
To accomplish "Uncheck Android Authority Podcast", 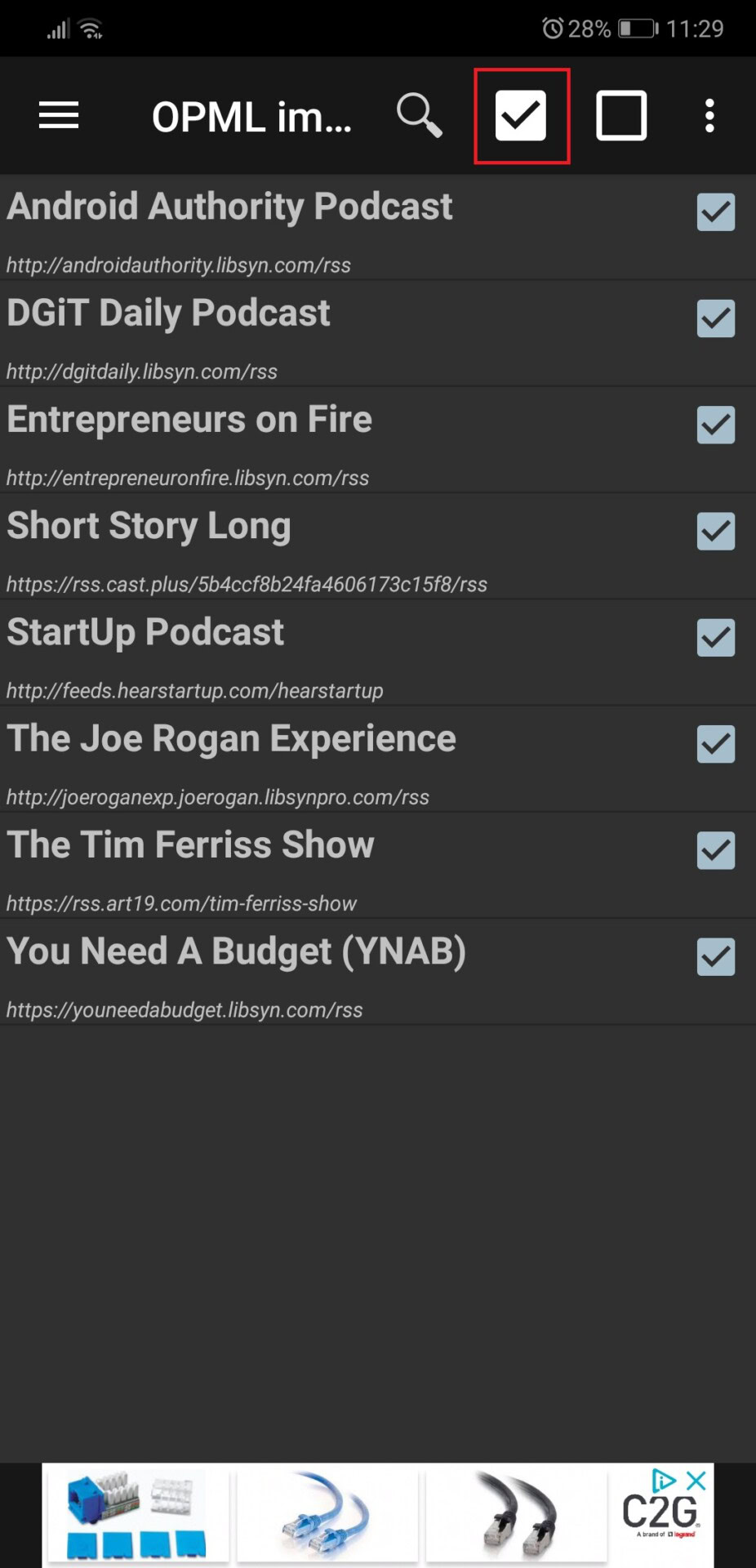I will 716,212.
